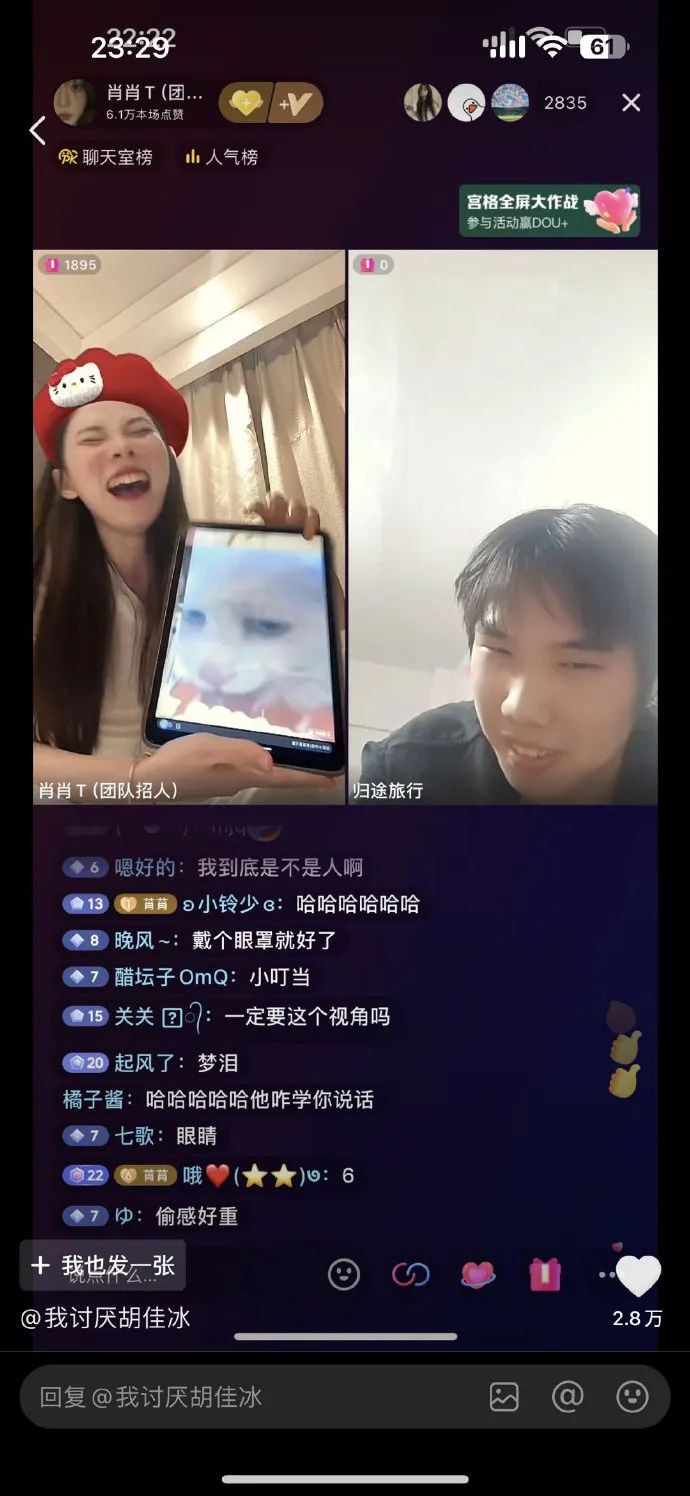
Task: Focus the 回复 @我讨厌胡佳冰 input field
Action: [250, 1397]
